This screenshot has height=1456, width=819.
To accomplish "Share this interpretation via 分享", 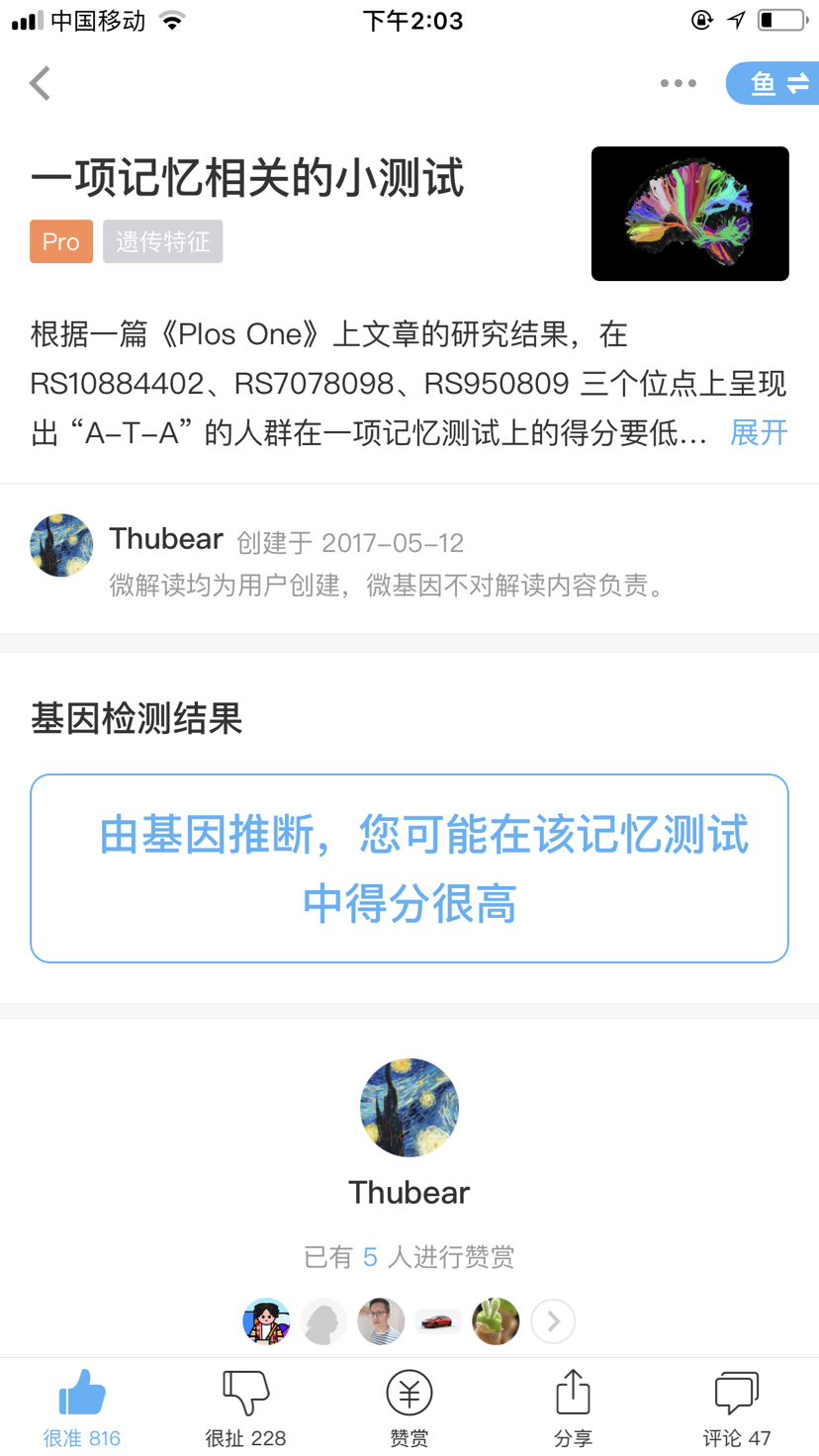I will tap(573, 1409).
